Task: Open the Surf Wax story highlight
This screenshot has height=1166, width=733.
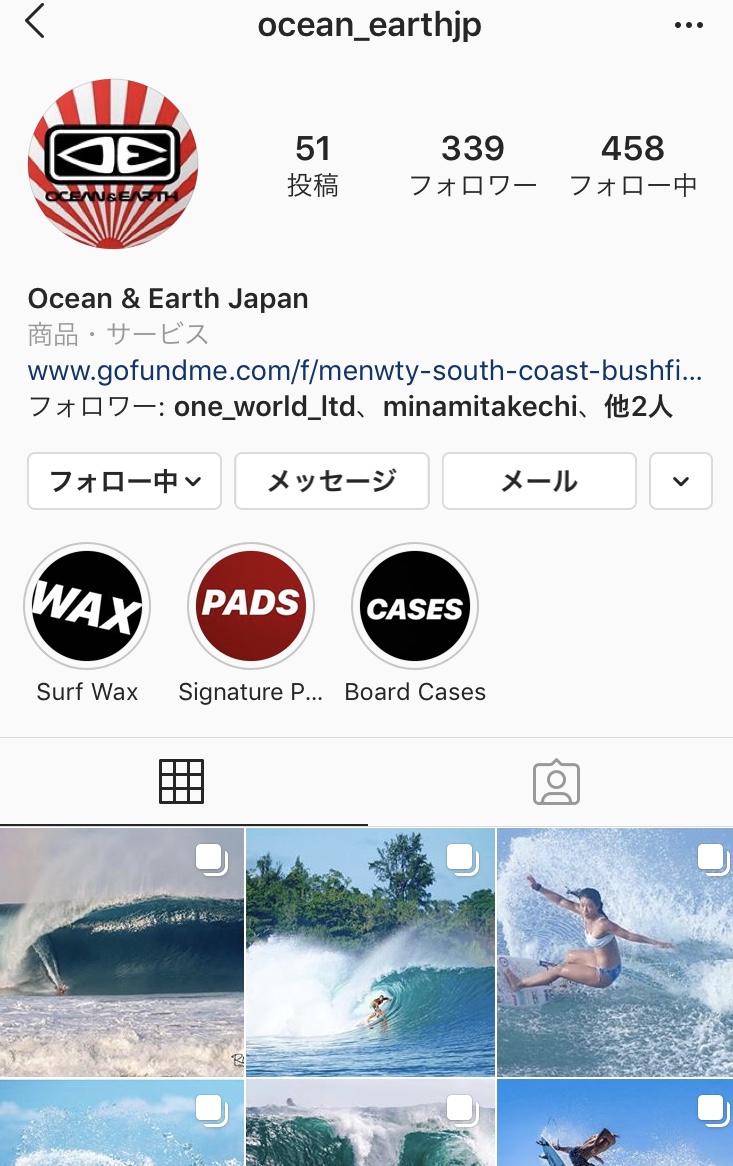Action: coord(87,608)
